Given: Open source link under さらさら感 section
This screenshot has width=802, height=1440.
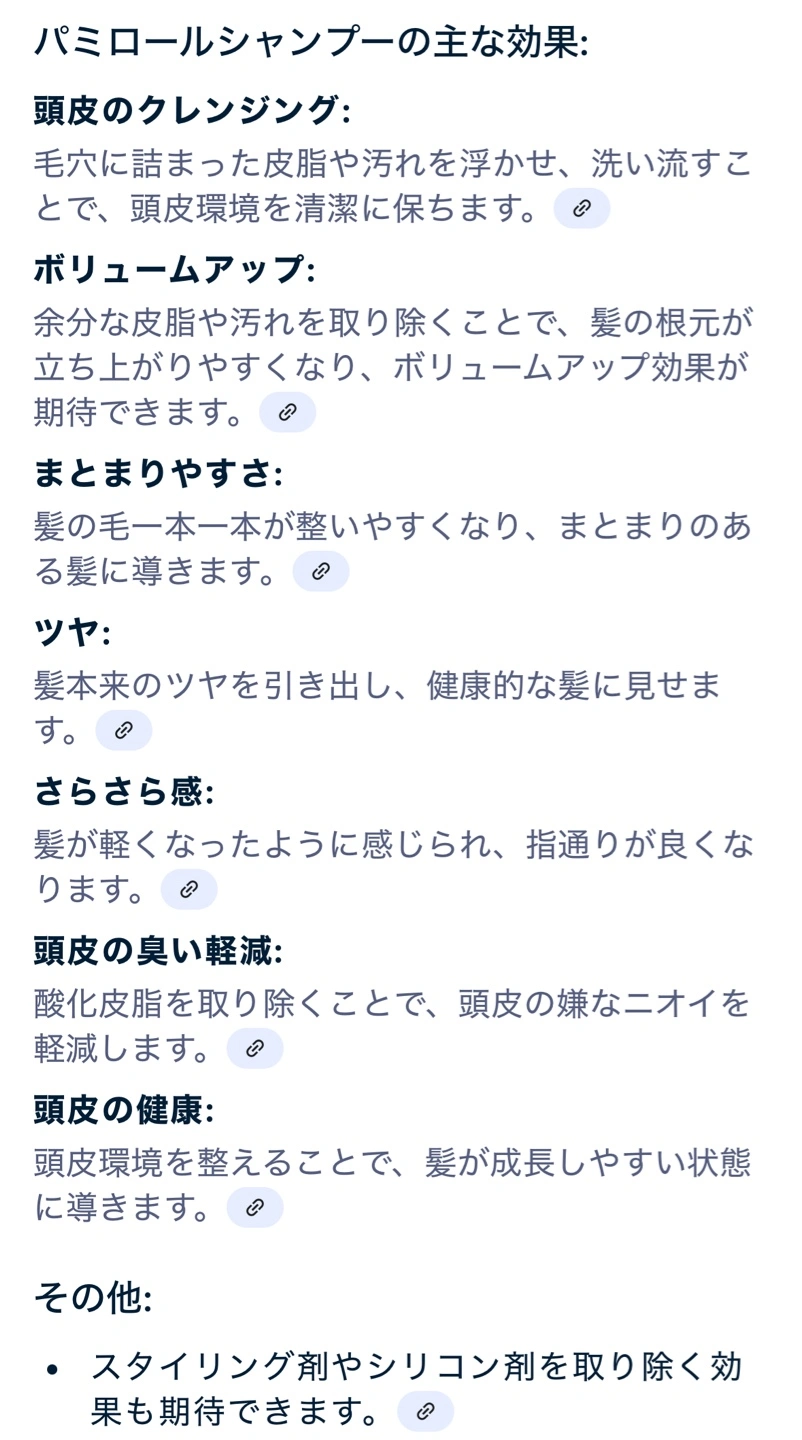Looking at the screenshot, I should click(189, 889).
